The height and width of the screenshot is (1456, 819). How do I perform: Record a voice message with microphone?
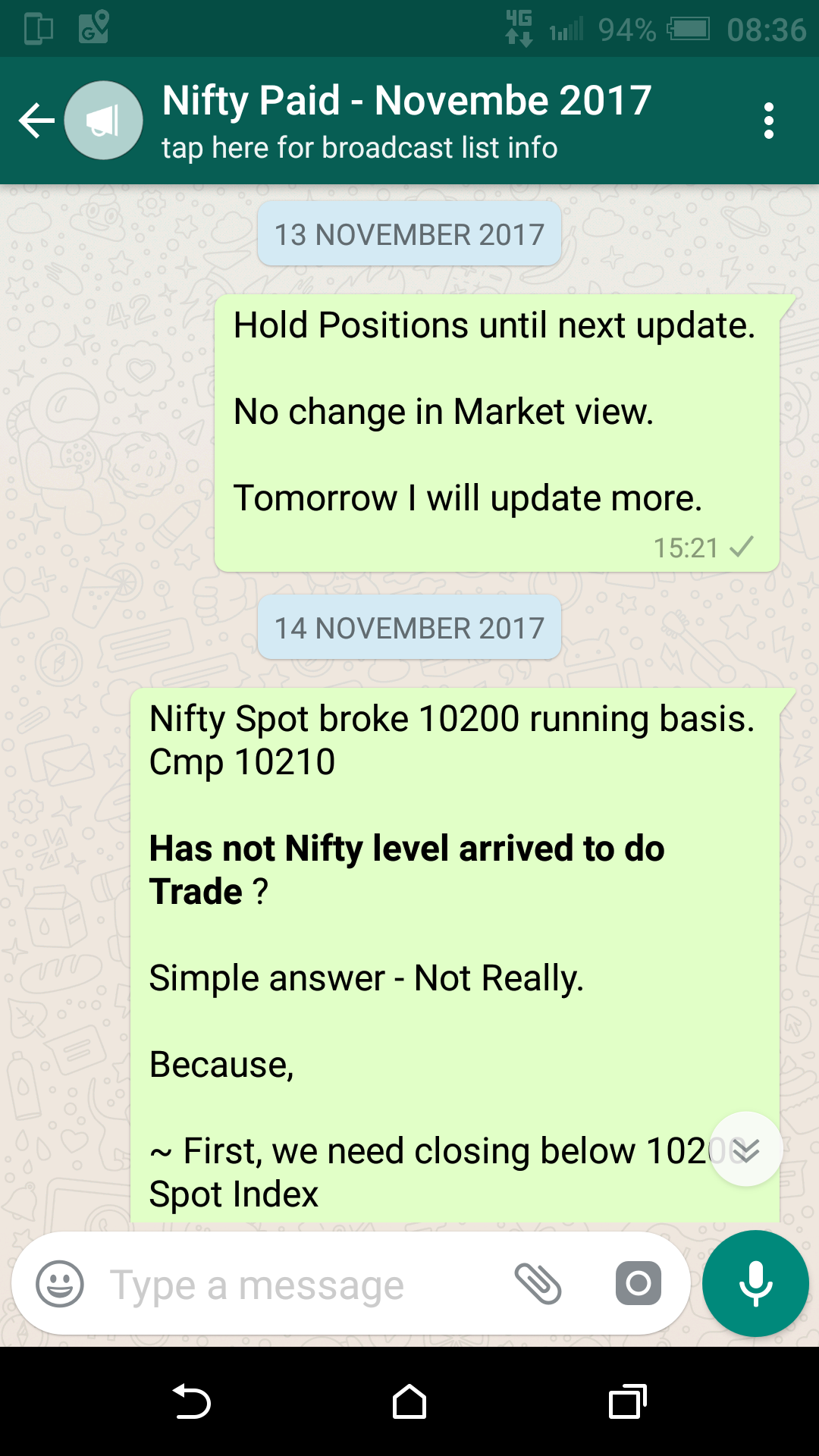[x=755, y=1284]
